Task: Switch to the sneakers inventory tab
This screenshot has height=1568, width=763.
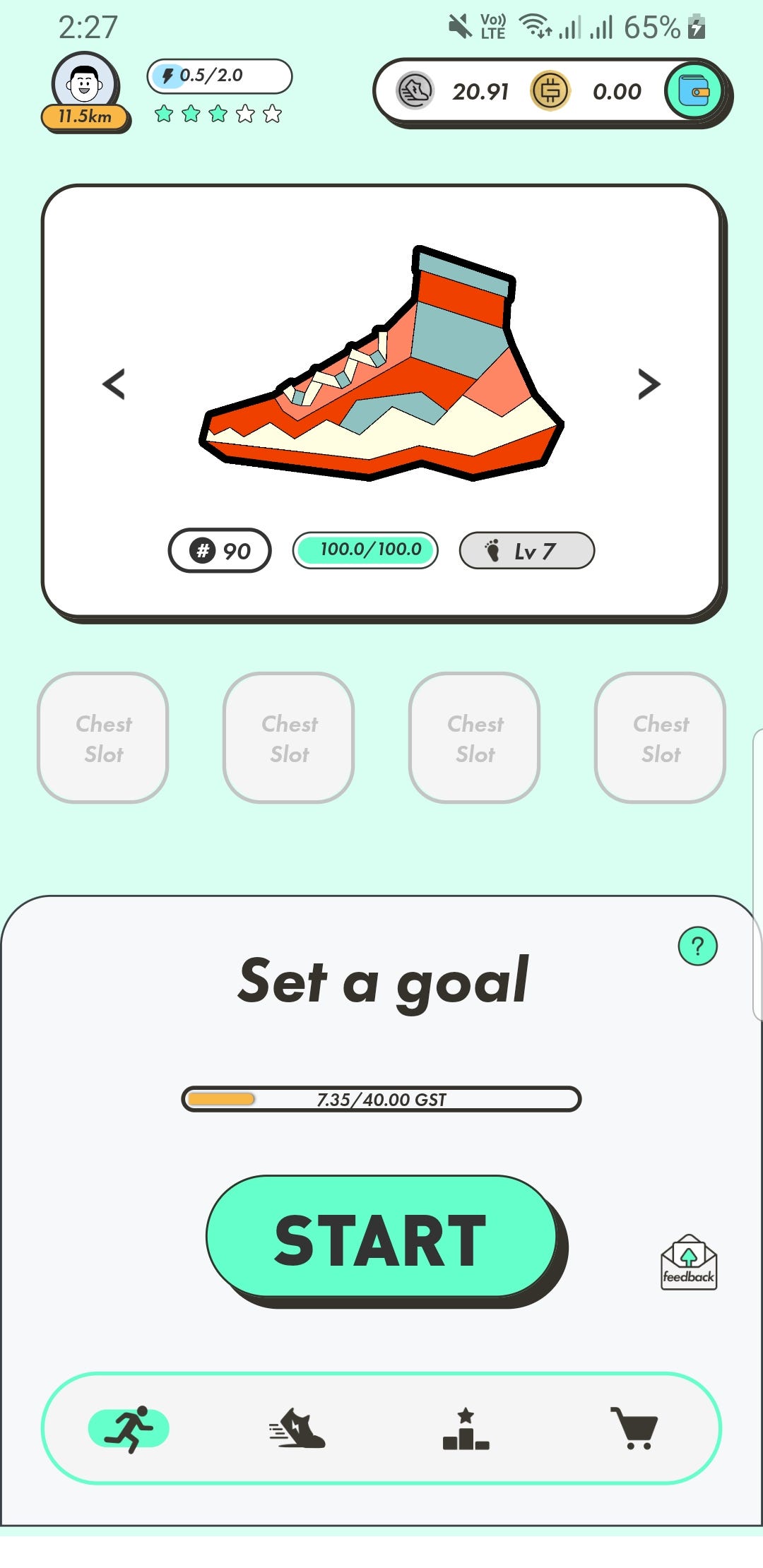Action: pos(297,1428)
